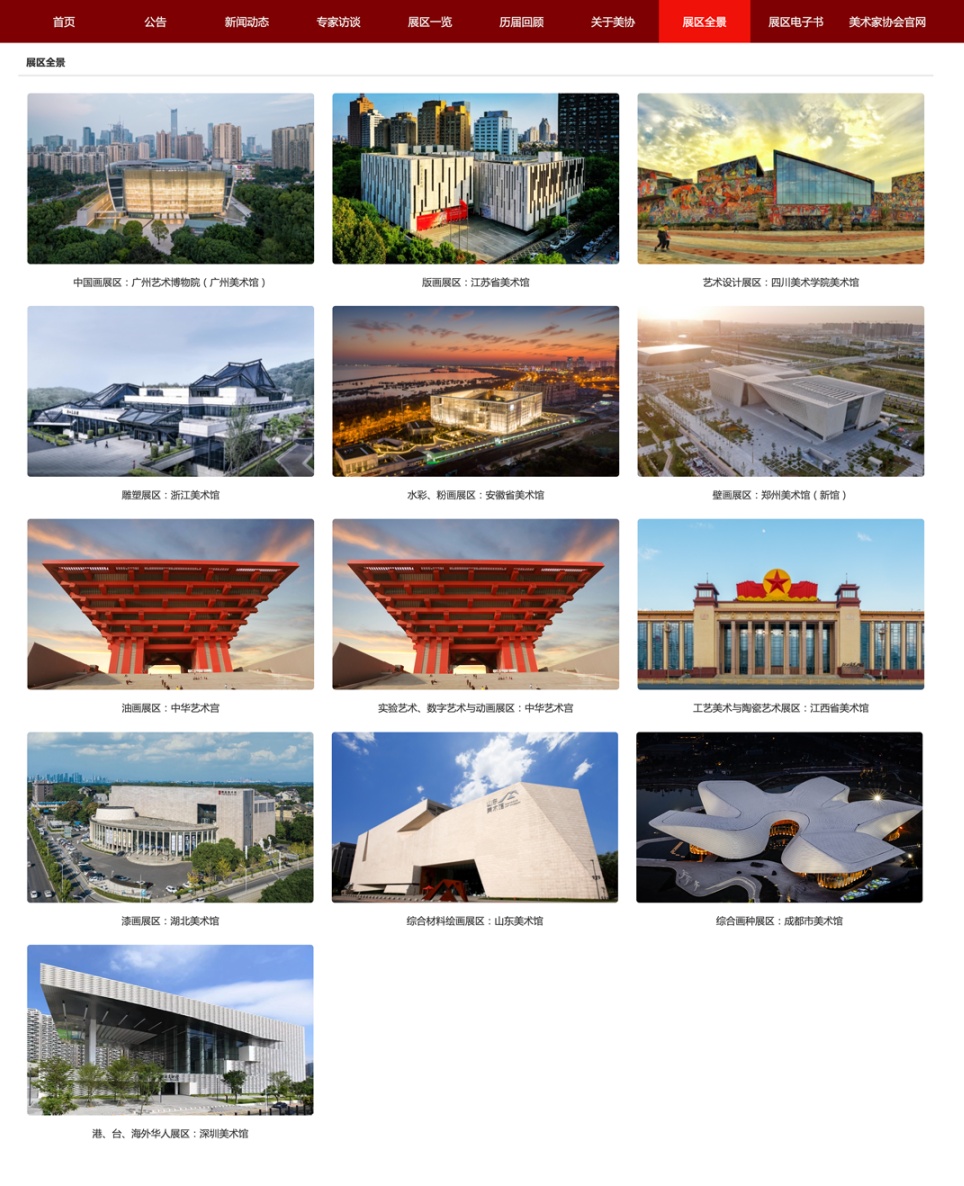Viewport: 964px width, 1186px height.
Task: Switch to 新闻动态 news tab
Action: pyautogui.click(x=247, y=21)
